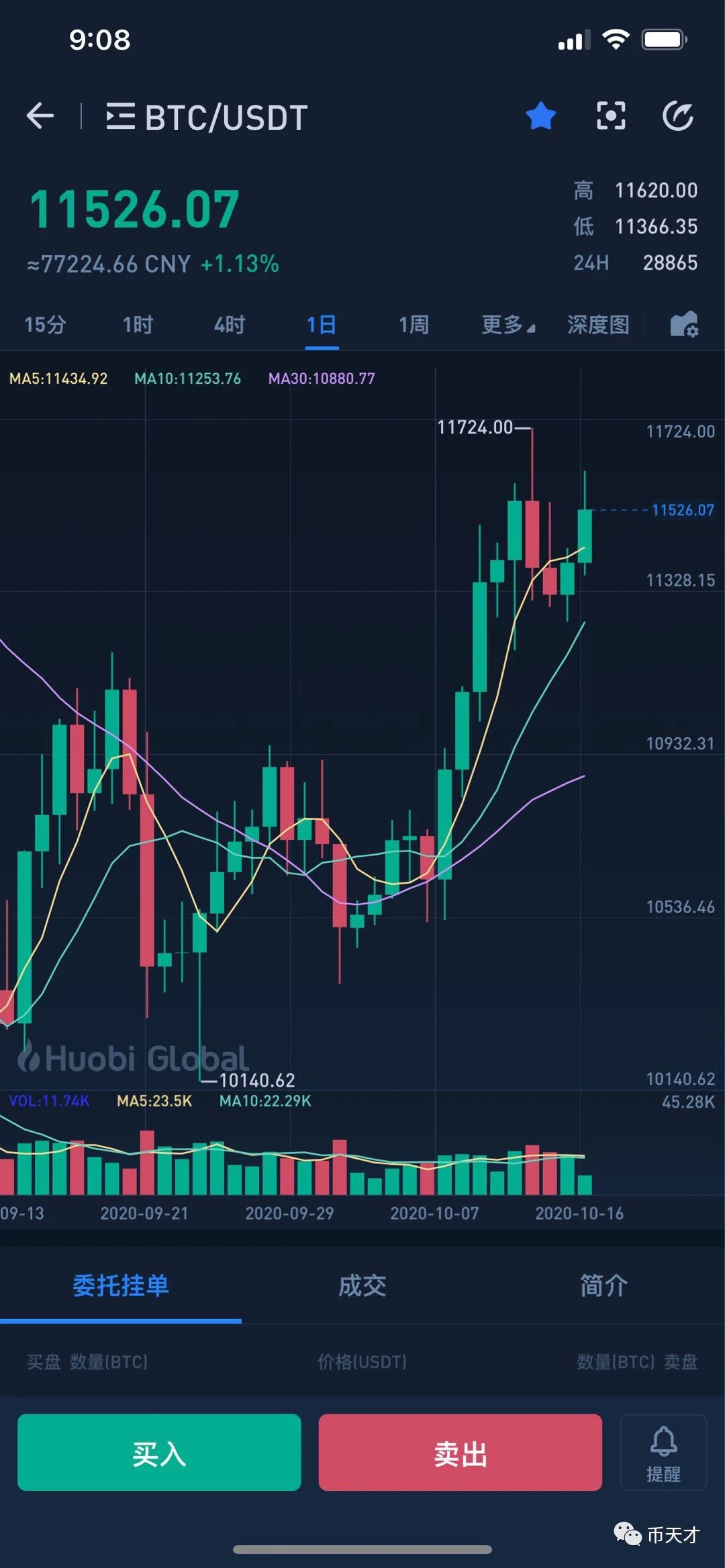Select the 1时 chart interval
This screenshot has height=1568, width=725.
[x=138, y=325]
